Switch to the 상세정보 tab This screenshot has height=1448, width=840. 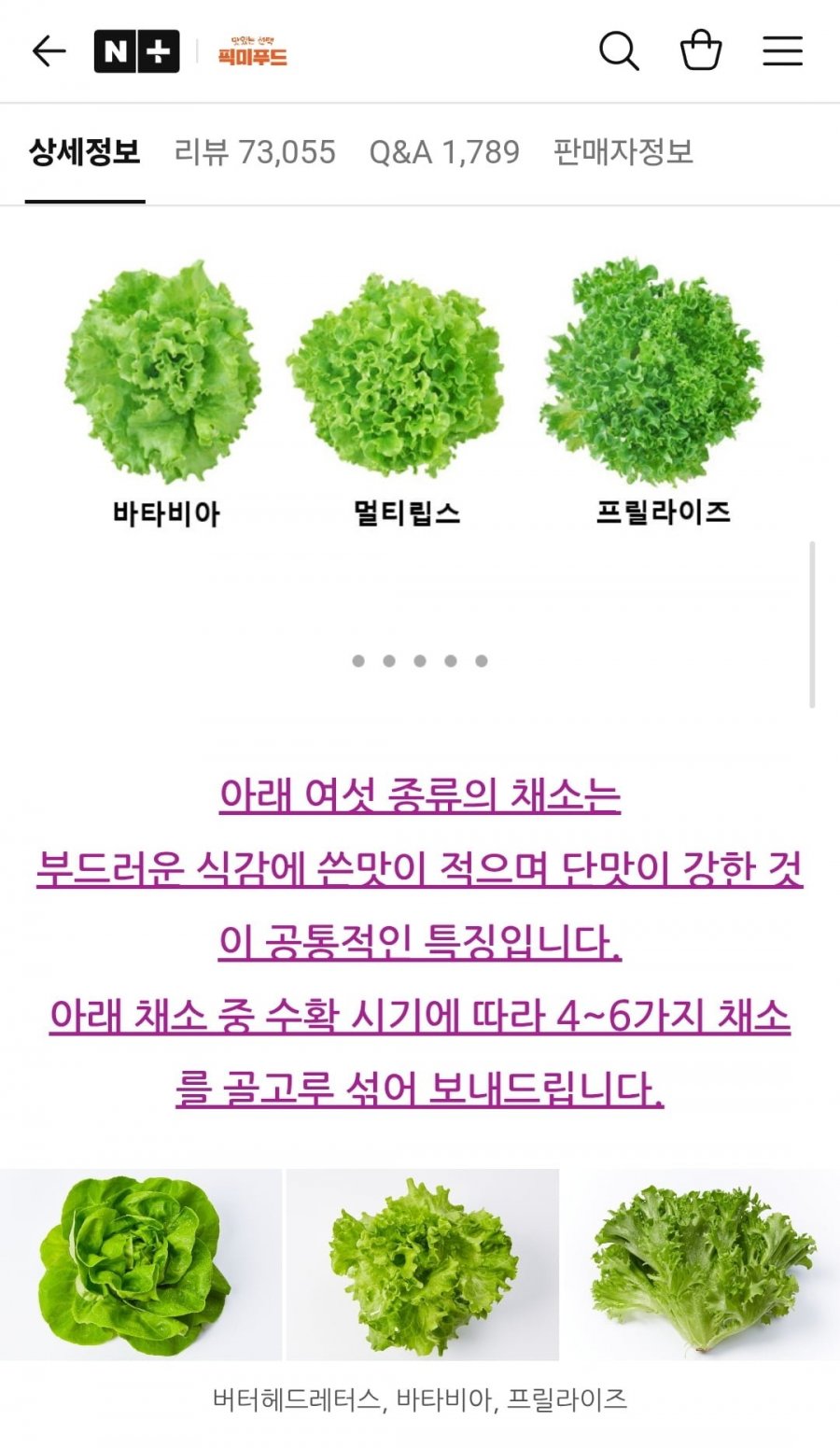coord(85,152)
